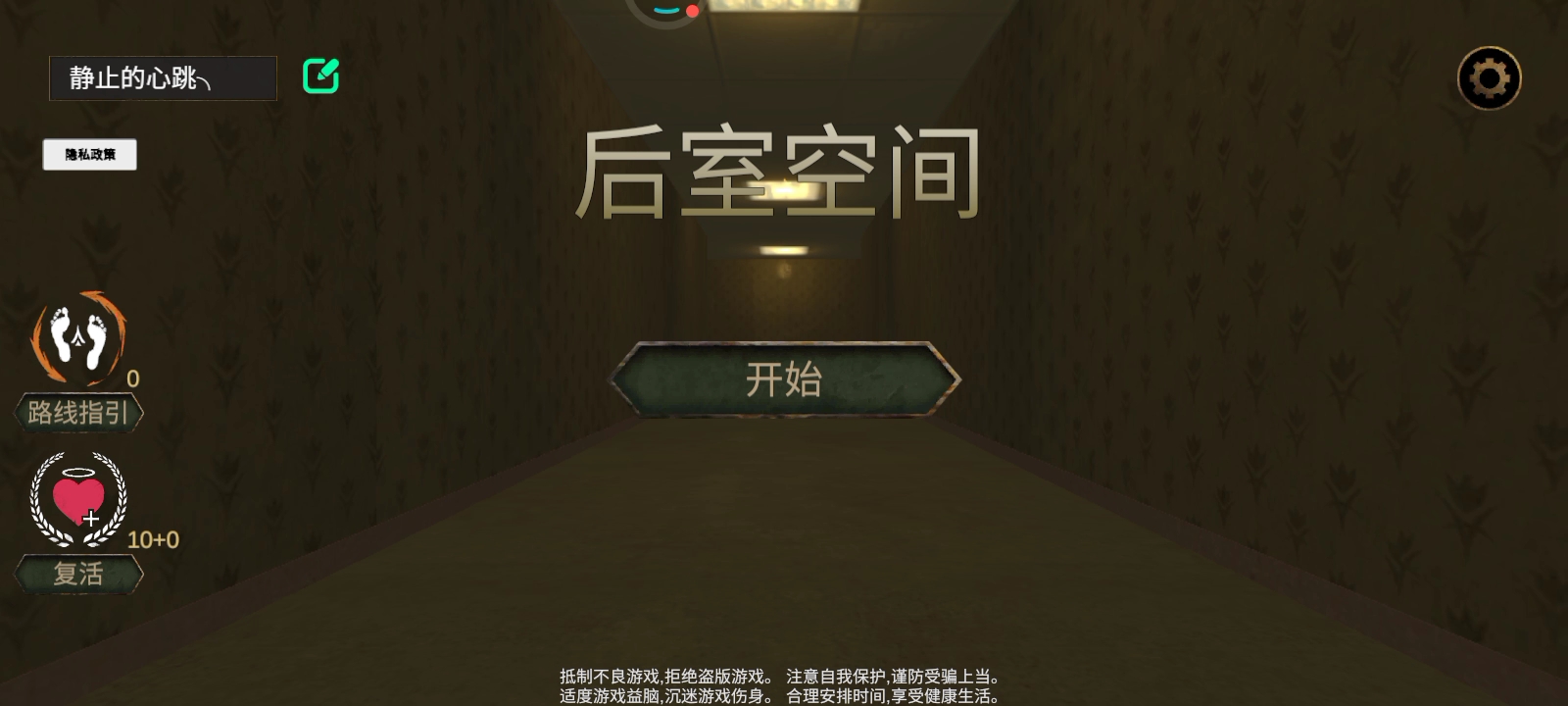Tap the 开始 start button
Image resolution: width=1568 pixels, height=706 pixels.
pos(784,379)
